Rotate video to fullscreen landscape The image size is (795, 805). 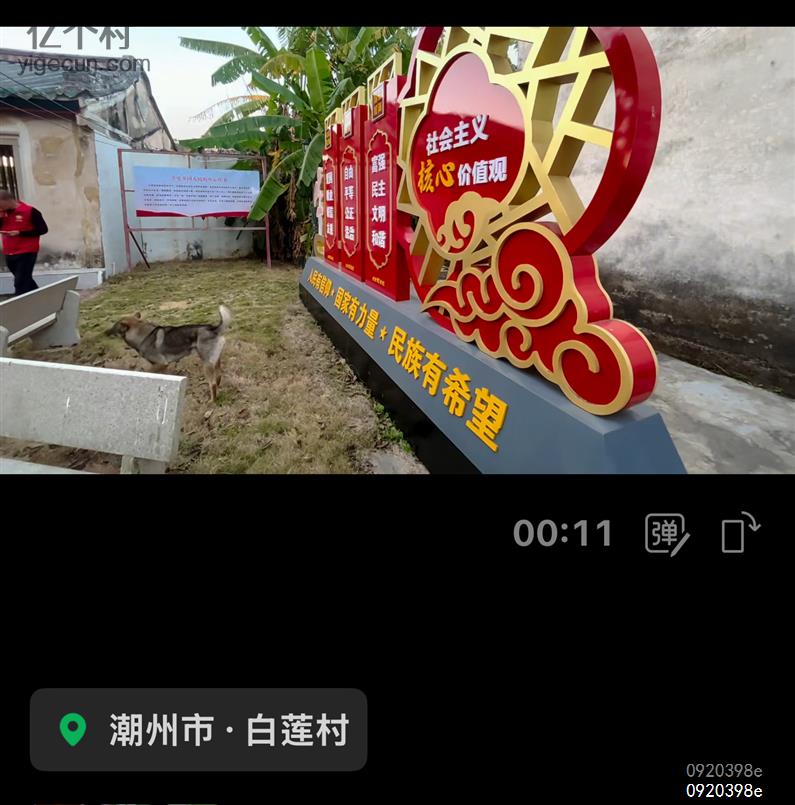pyautogui.click(x=740, y=533)
